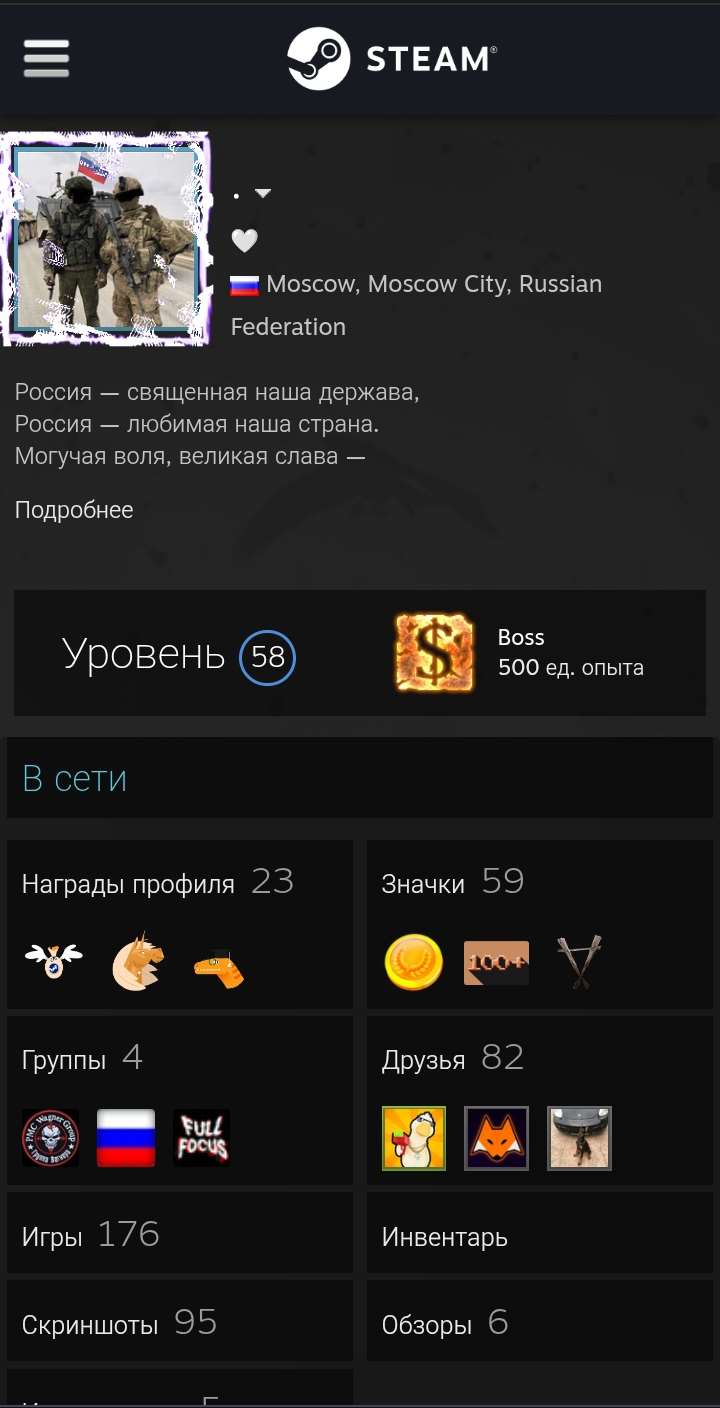Open the Russian flag group icon
This screenshot has width=720, height=1408.
[x=126, y=1138]
